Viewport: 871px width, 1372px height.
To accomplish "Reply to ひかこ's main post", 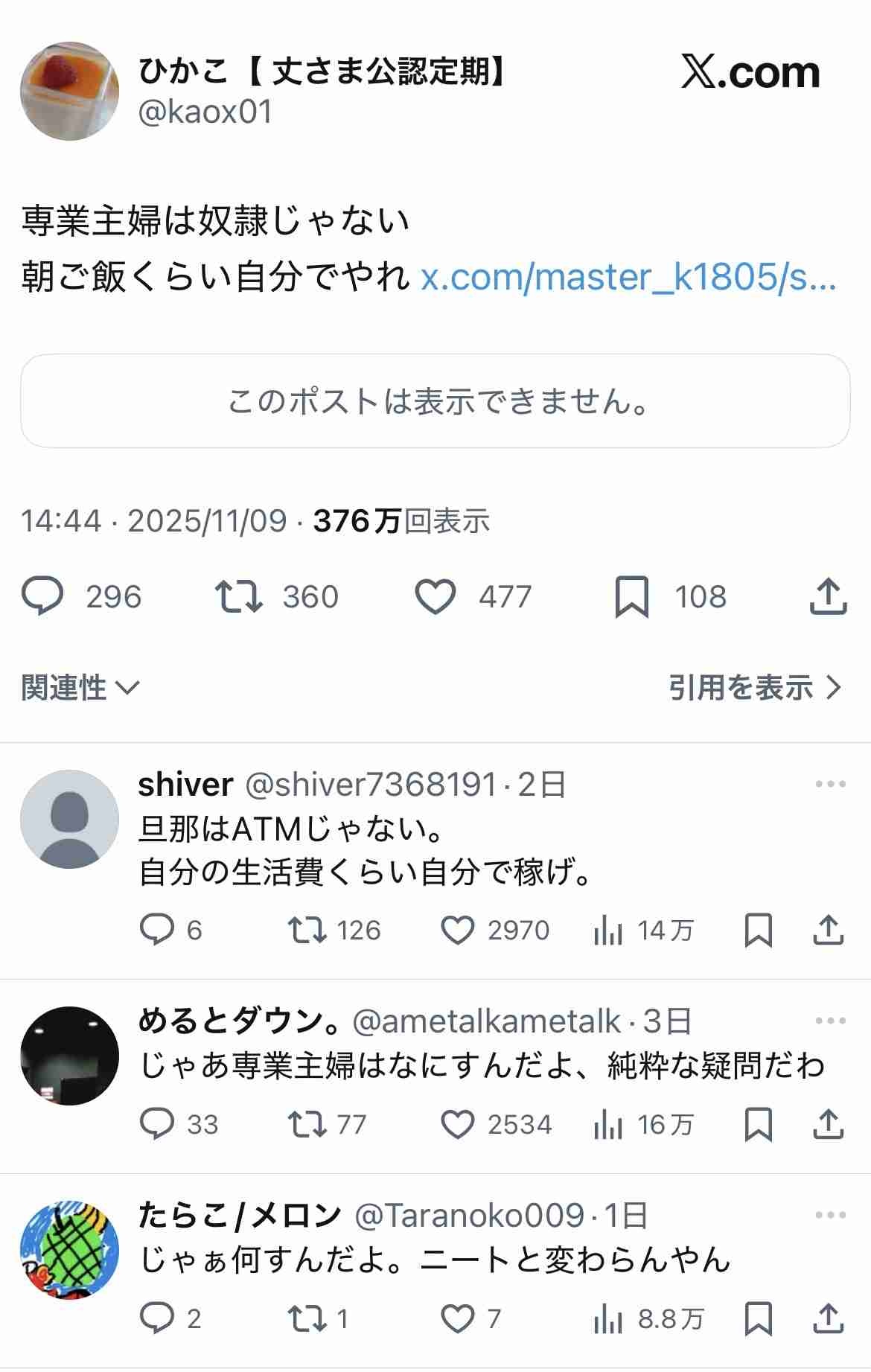I will 42,596.
